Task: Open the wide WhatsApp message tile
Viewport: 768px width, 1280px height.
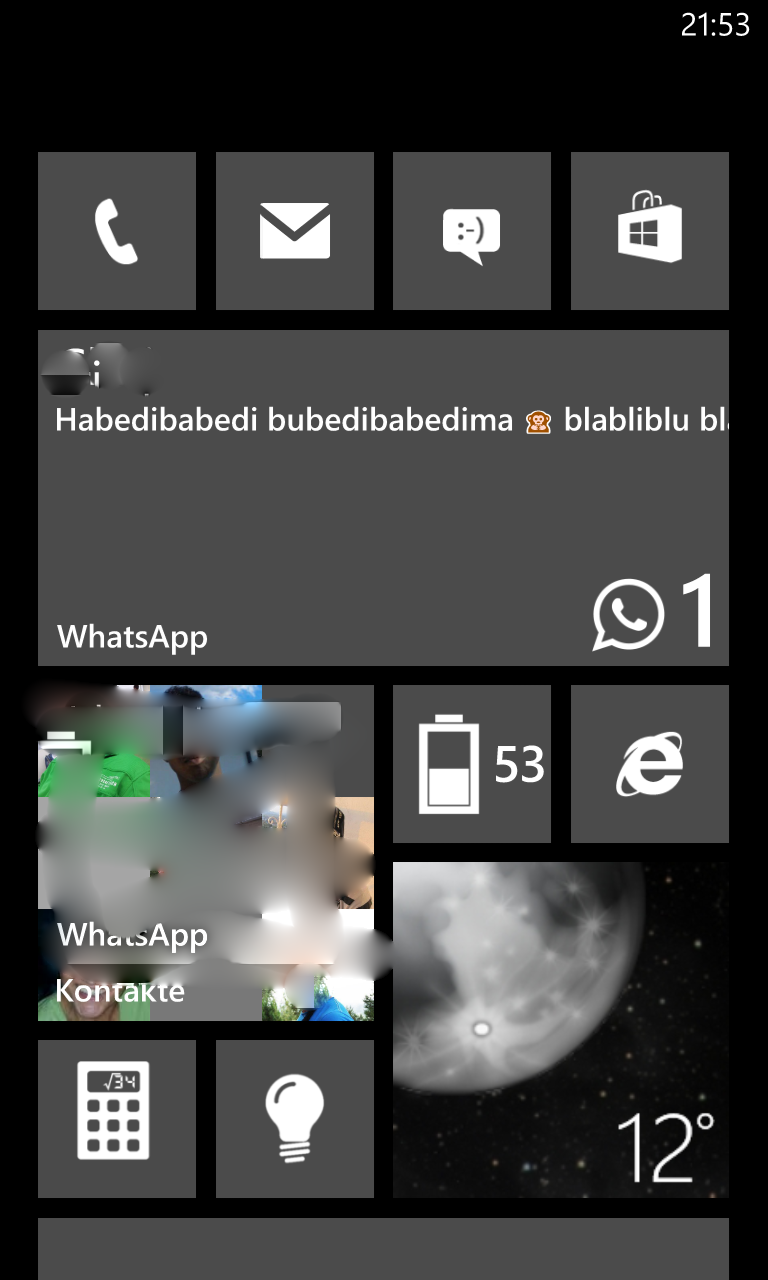Action: pyautogui.click(x=383, y=498)
